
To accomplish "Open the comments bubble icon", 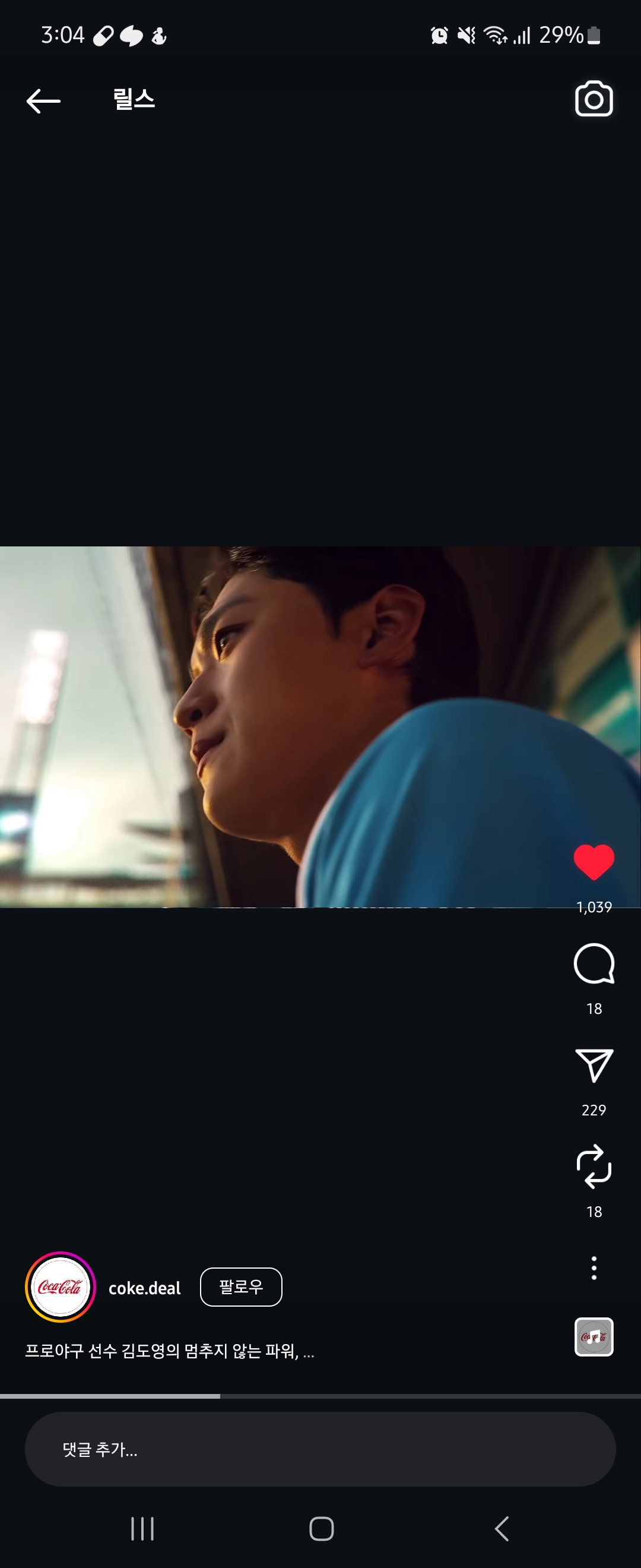I will pyautogui.click(x=594, y=963).
